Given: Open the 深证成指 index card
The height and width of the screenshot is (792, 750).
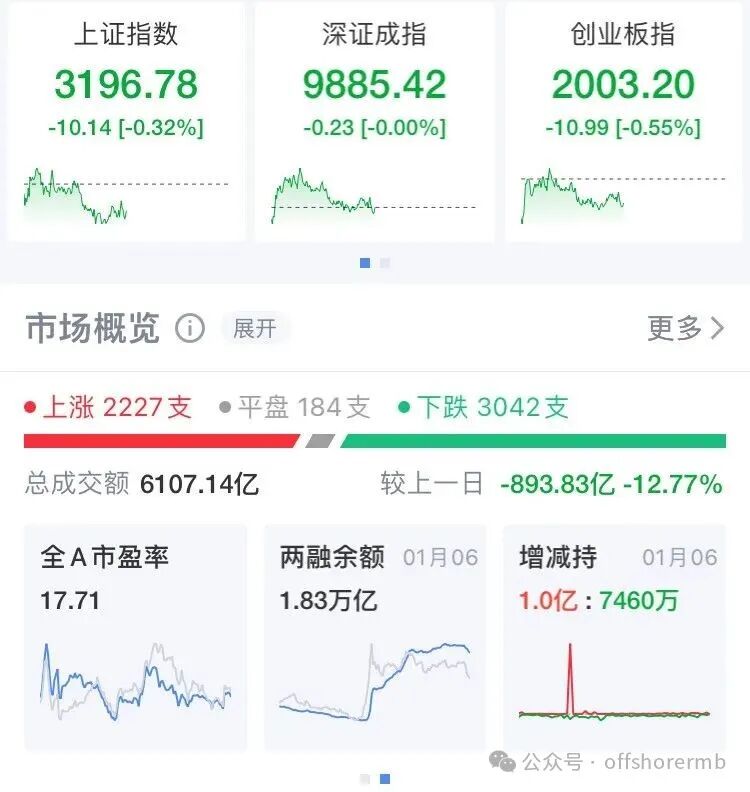Looking at the screenshot, I should point(374,122).
